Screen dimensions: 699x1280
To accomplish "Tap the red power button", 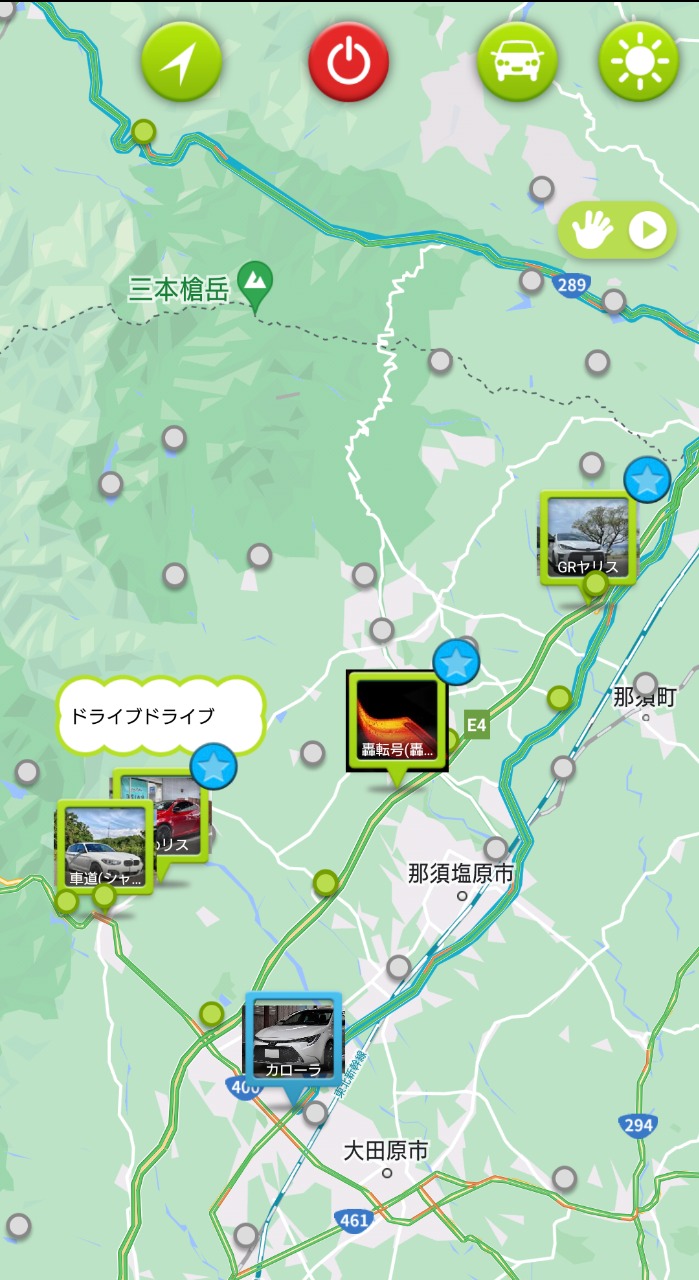I will [348, 62].
